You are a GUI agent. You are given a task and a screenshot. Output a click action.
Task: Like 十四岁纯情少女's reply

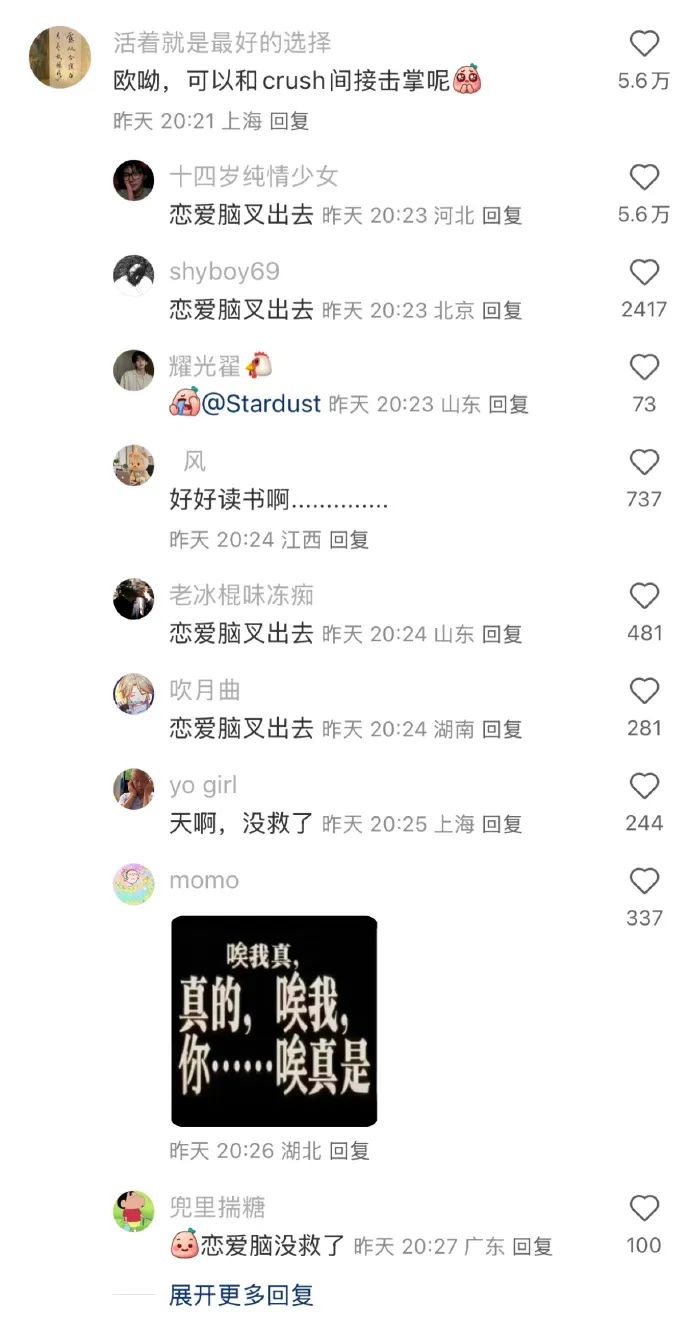pyautogui.click(x=644, y=177)
